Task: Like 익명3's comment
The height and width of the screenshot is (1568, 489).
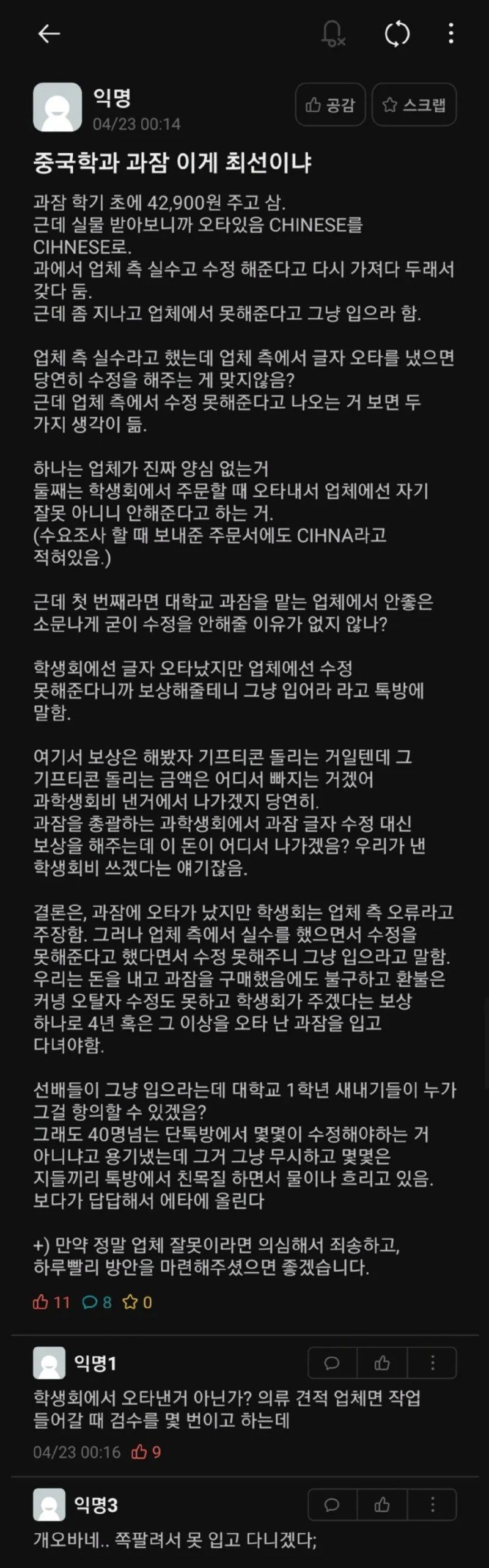Action: click(x=382, y=1504)
